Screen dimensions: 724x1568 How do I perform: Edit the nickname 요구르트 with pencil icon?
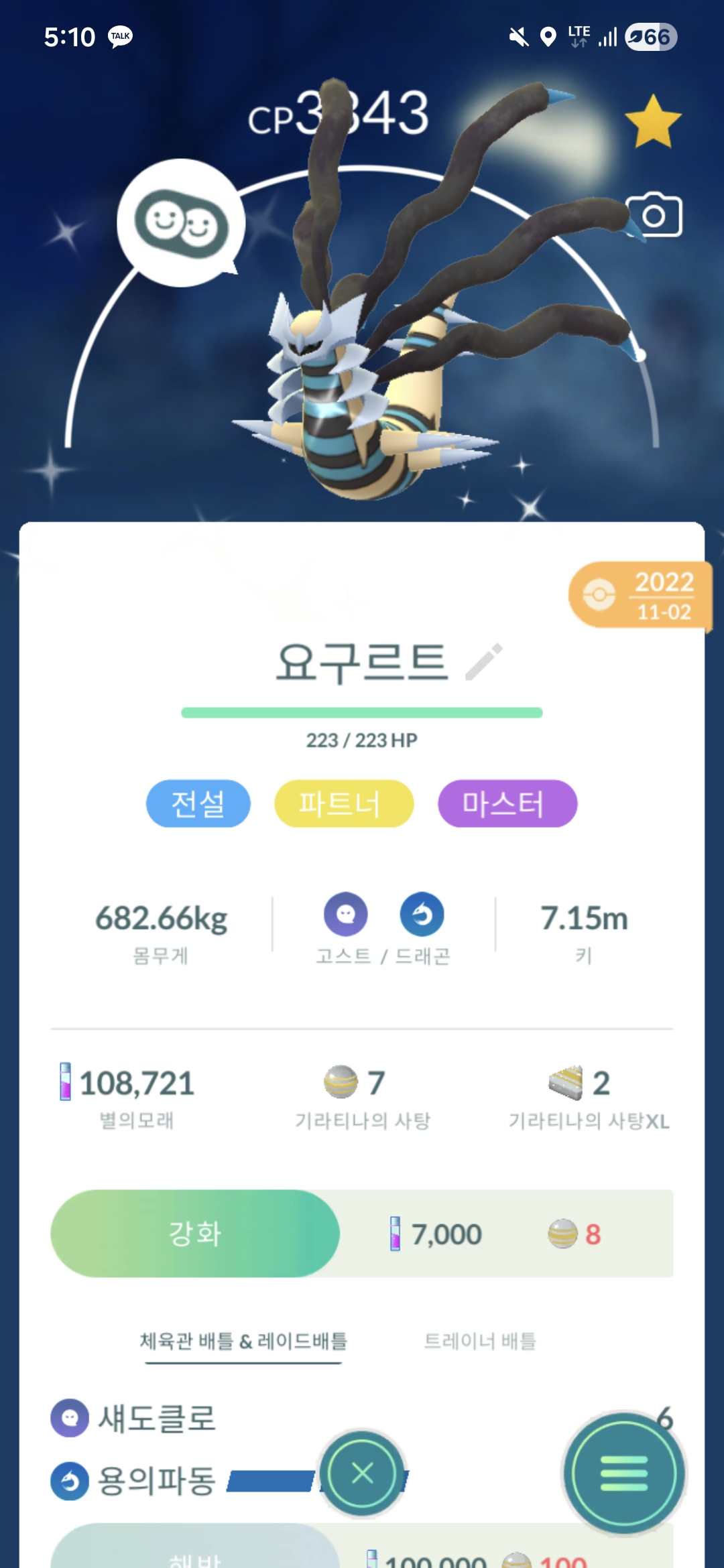(484, 661)
